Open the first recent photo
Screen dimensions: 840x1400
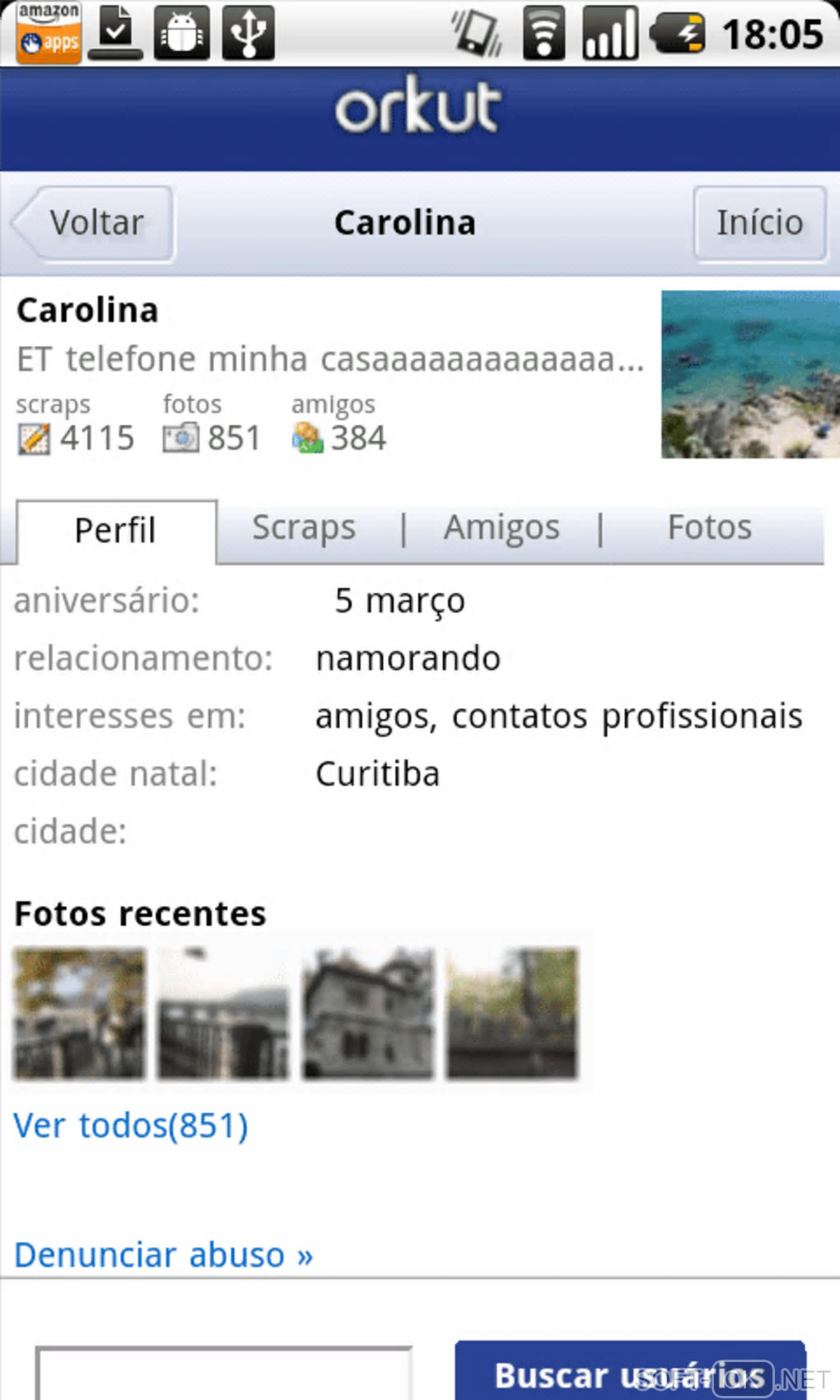[79, 1014]
